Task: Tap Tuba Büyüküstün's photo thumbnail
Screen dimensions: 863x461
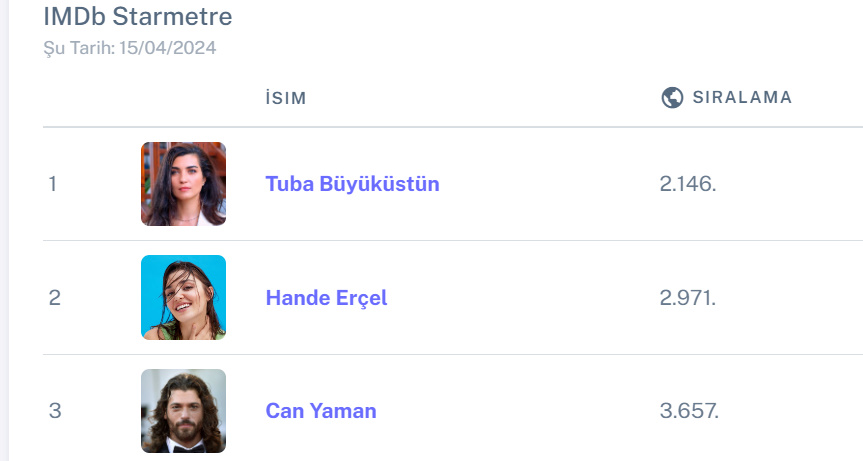Action: click(183, 184)
